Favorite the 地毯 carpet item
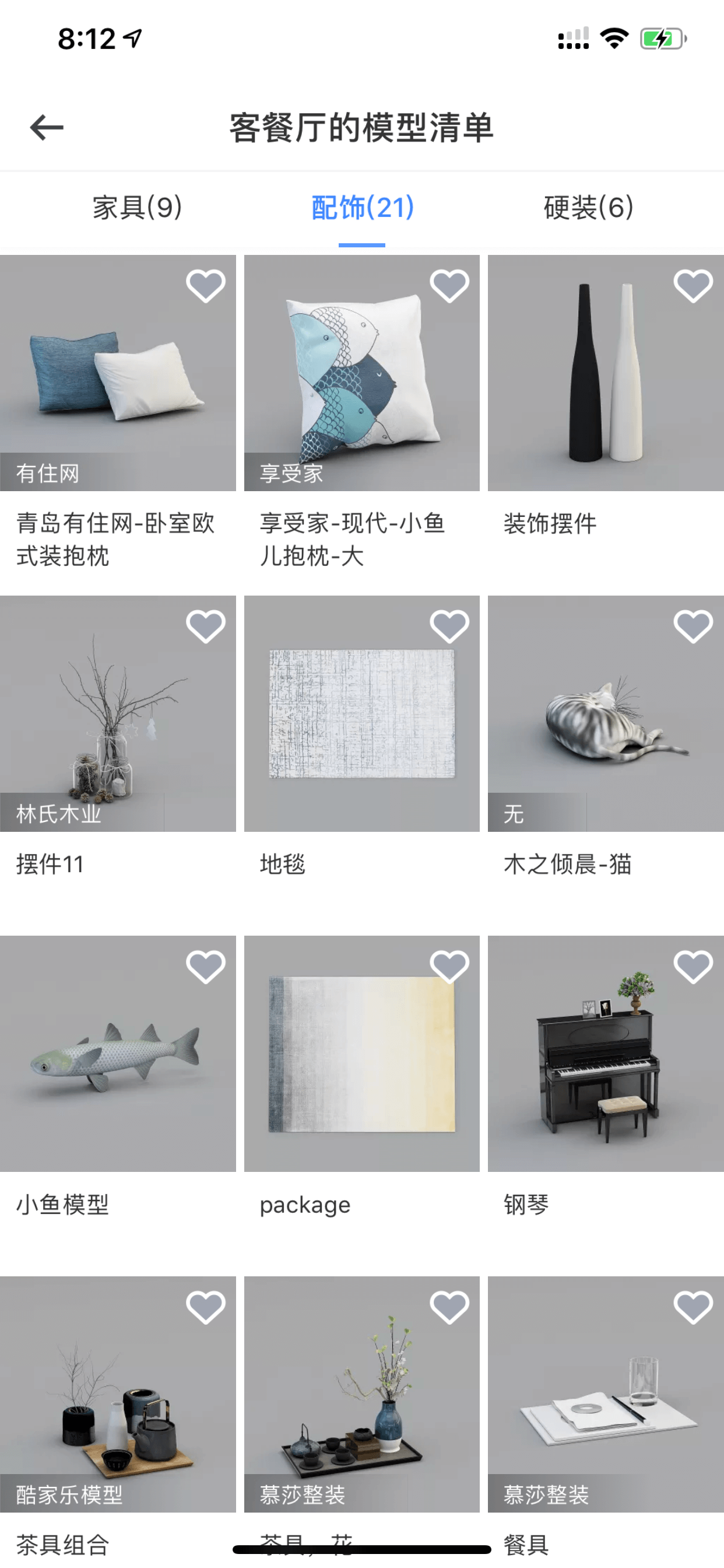 449,626
